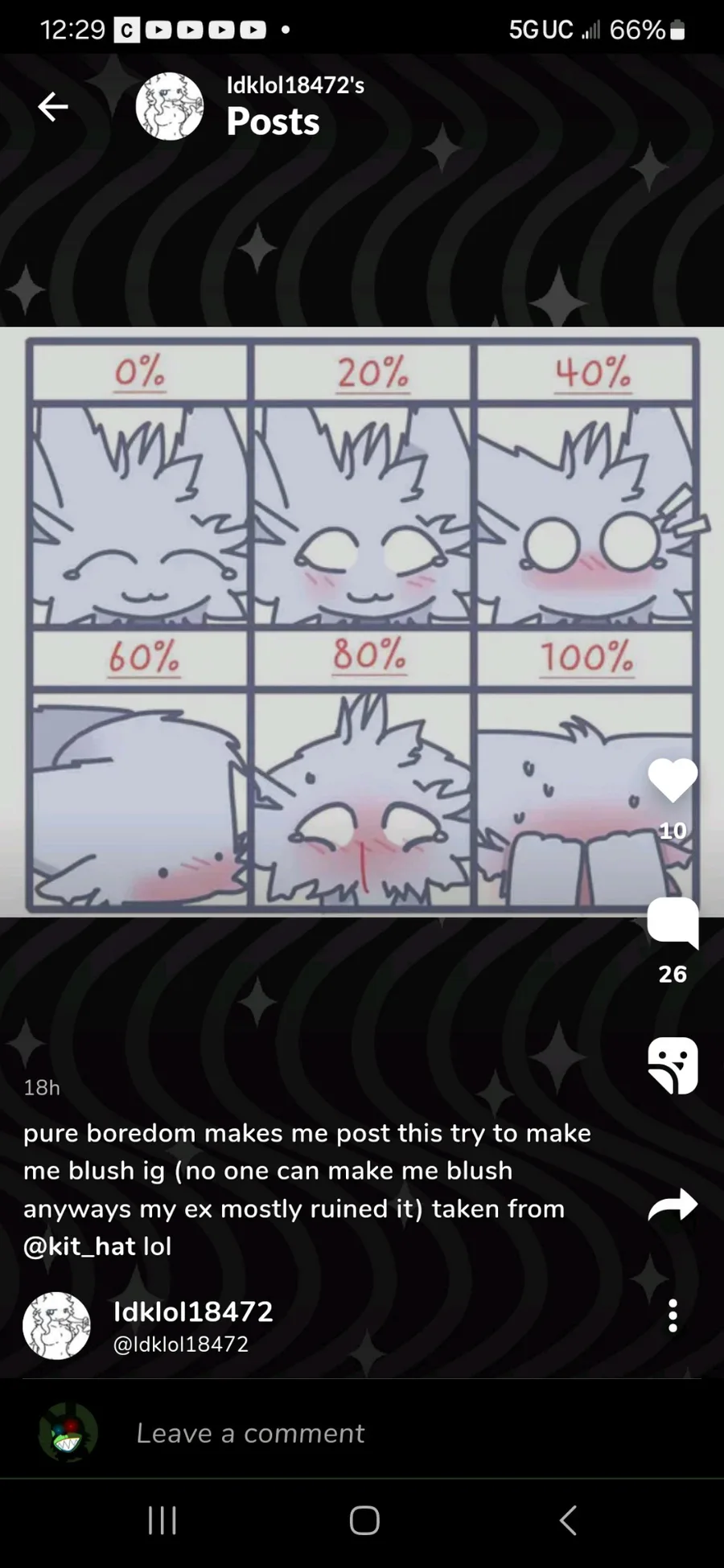This screenshot has height=1568, width=724.
Task: Open the three-dot options menu for the post
Action: tap(673, 1316)
